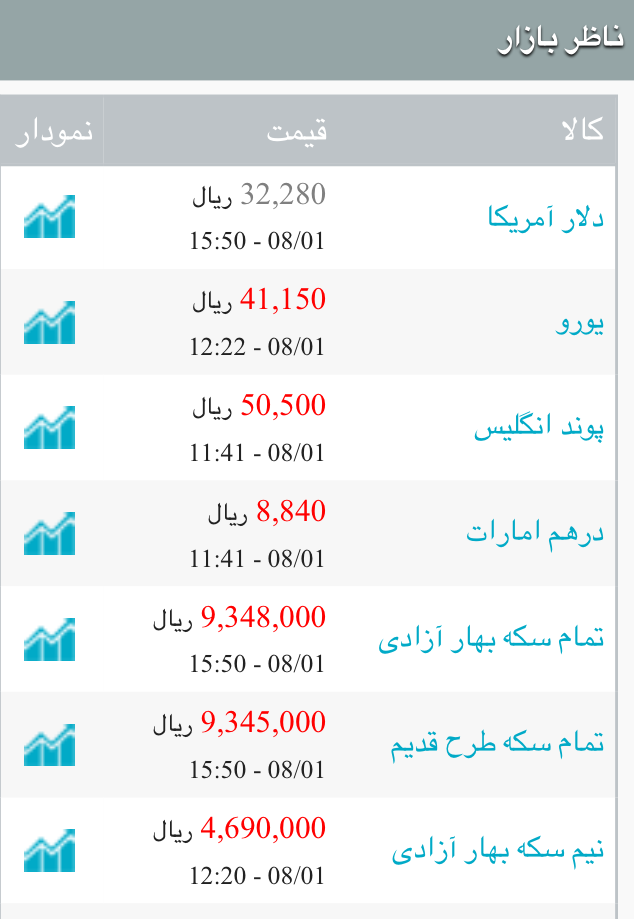This screenshot has height=919, width=634.
Task: View chart for تمام سکه طرح قدیم
Action: [49, 745]
